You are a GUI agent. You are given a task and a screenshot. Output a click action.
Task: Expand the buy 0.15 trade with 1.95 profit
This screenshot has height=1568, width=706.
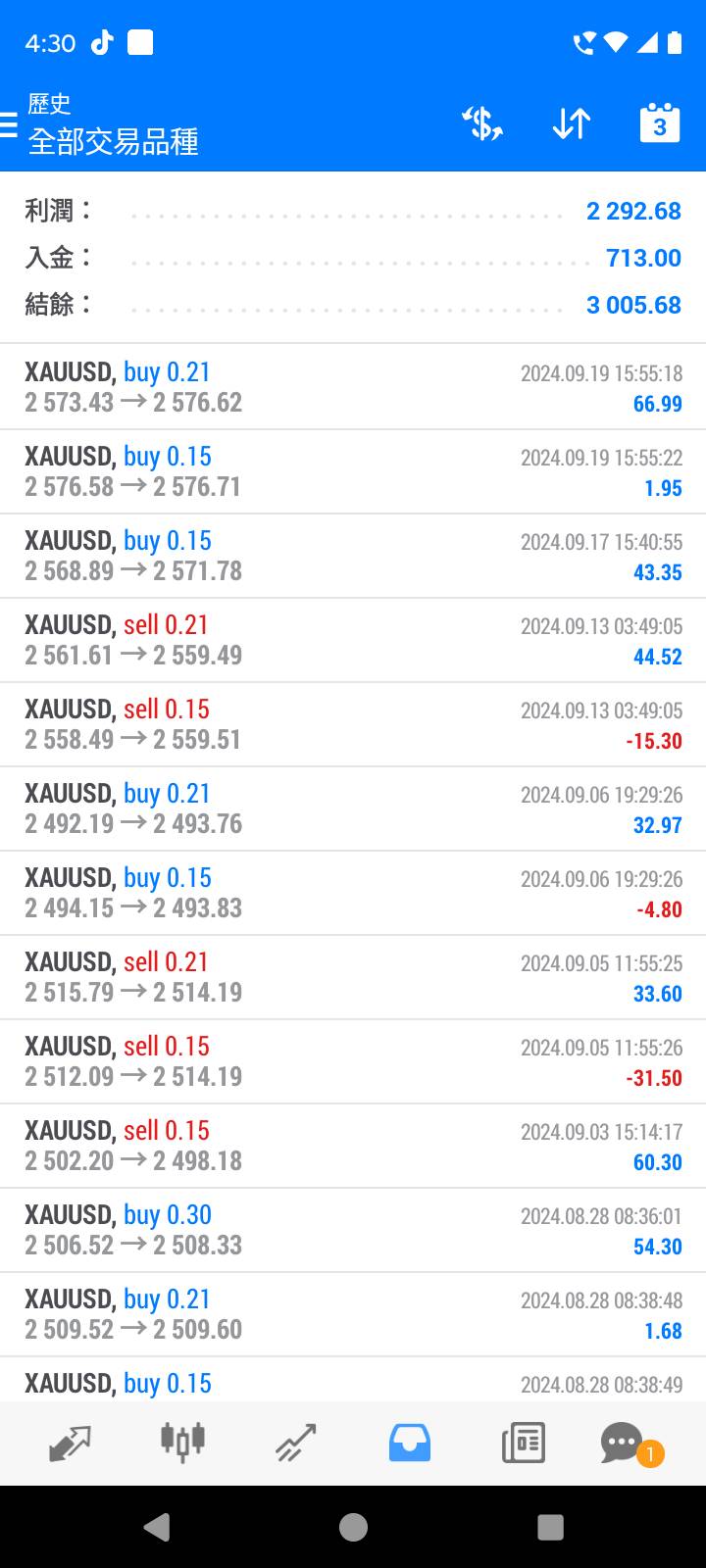(353, 471)
